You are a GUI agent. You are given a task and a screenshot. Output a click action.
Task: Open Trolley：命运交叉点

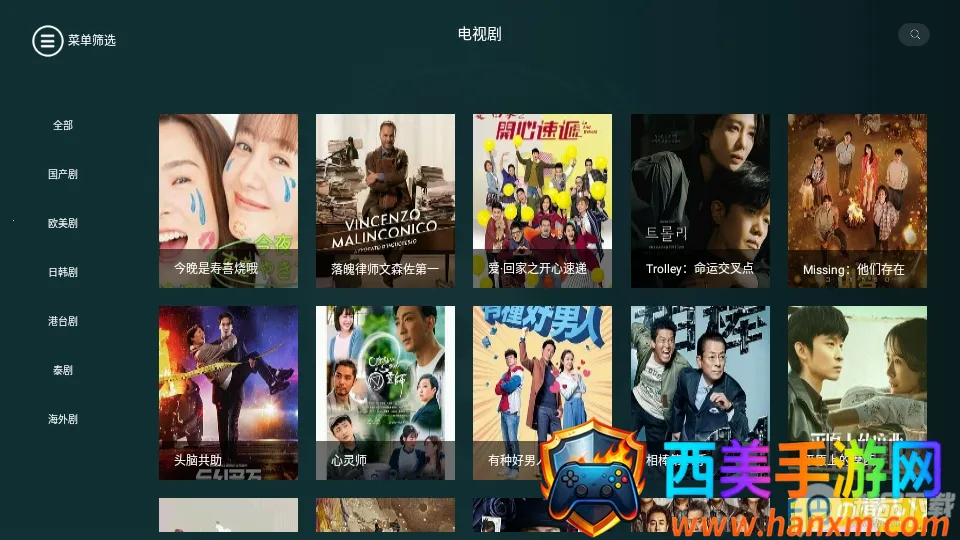[x=700, y=200]
